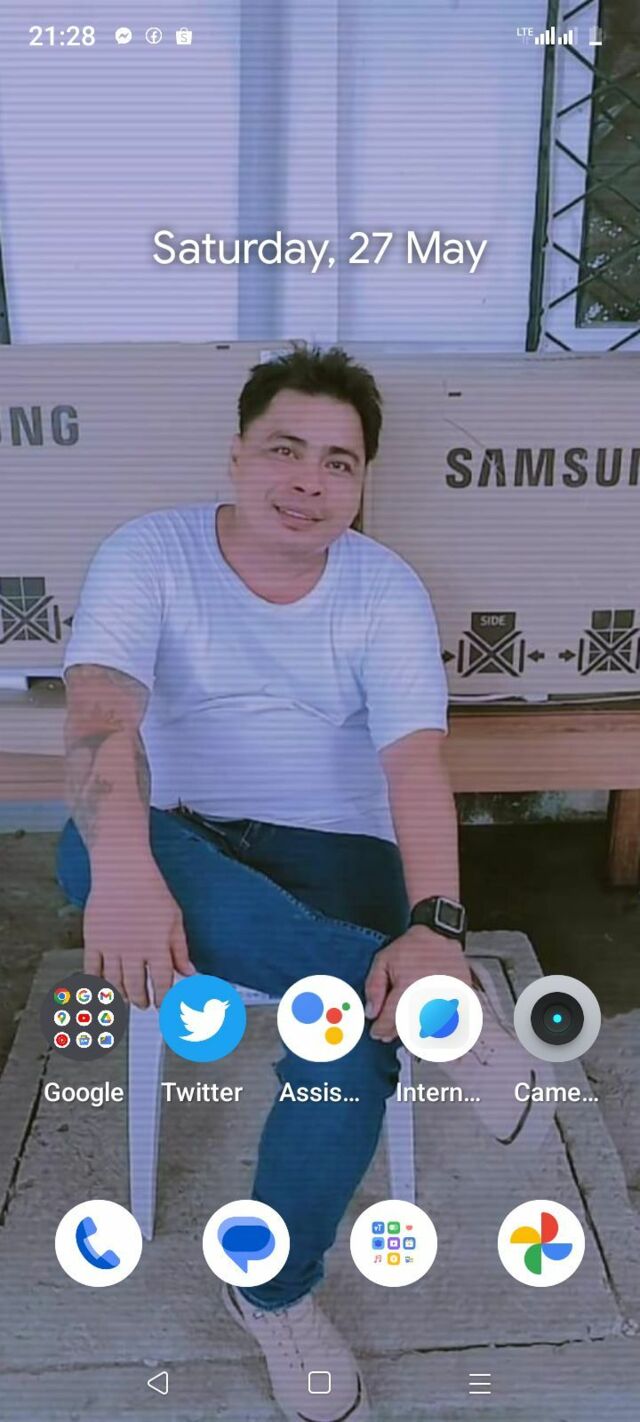Open the Google apps folder
This screenshot has width=640, height=1422.
pos(84,1019)
